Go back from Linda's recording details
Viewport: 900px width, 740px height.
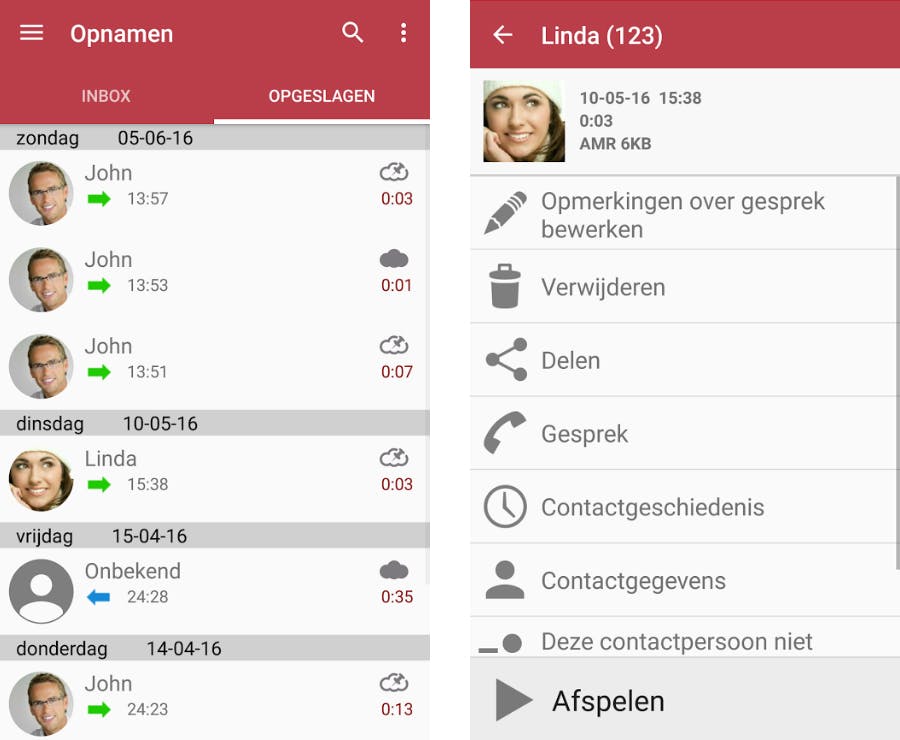point(502,35)
